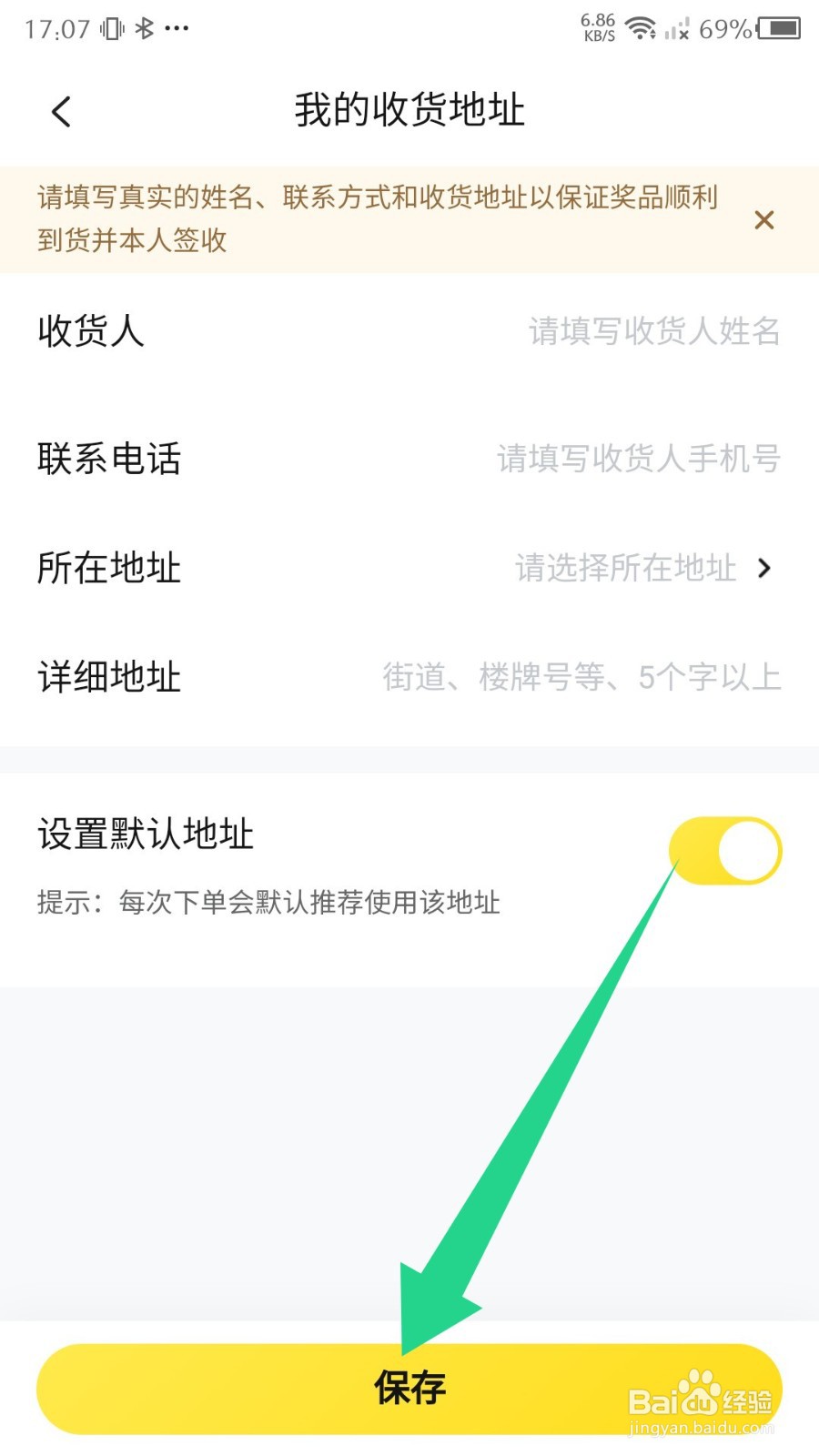
Task: Tap the ellipsis icon in the status bar
Action: pyautogui.click(x=178, y=29)
